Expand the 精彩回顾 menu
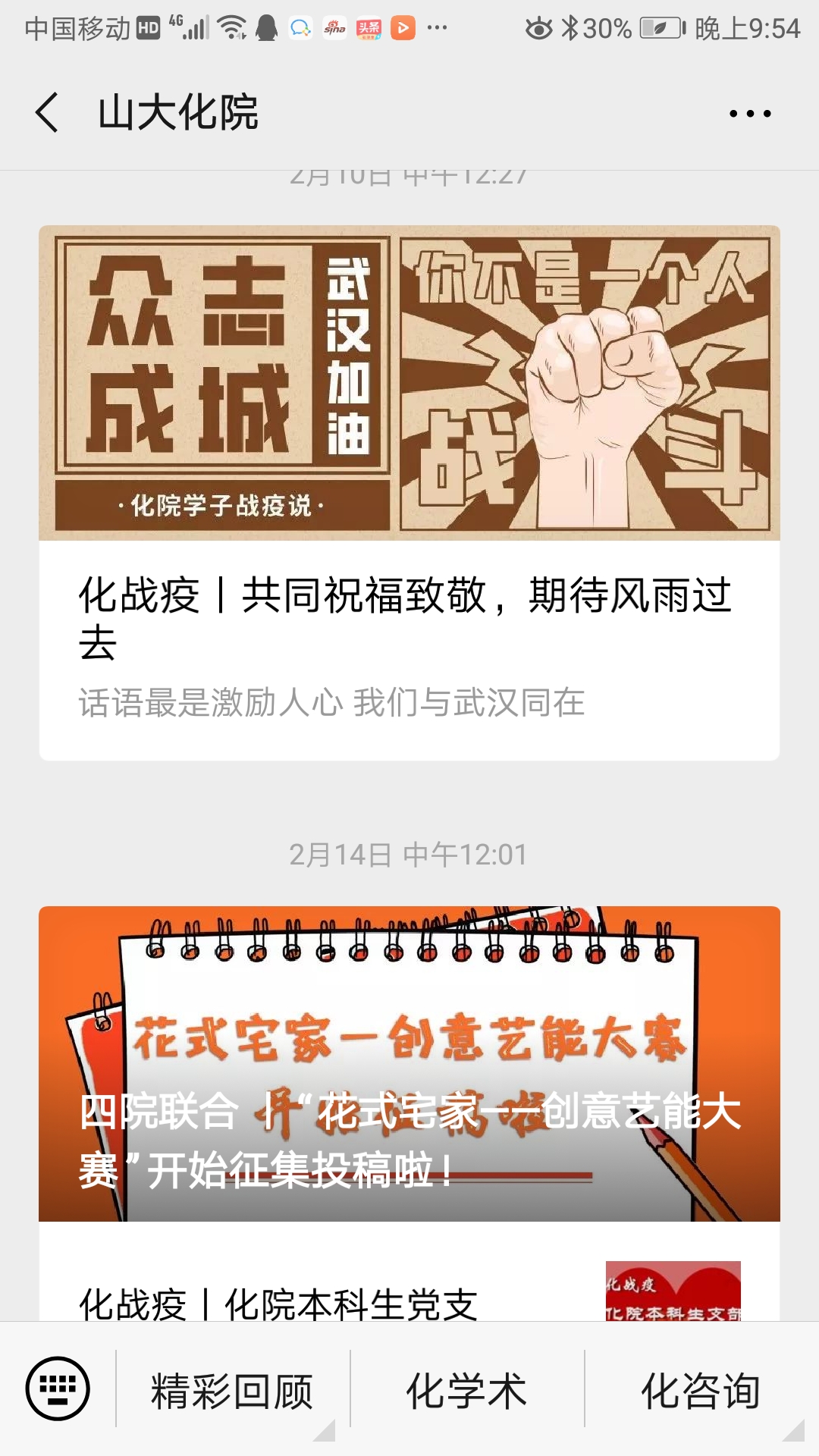Viewport: 819px width, 1456px height. pyautogui.click(x=232, y=1391)
